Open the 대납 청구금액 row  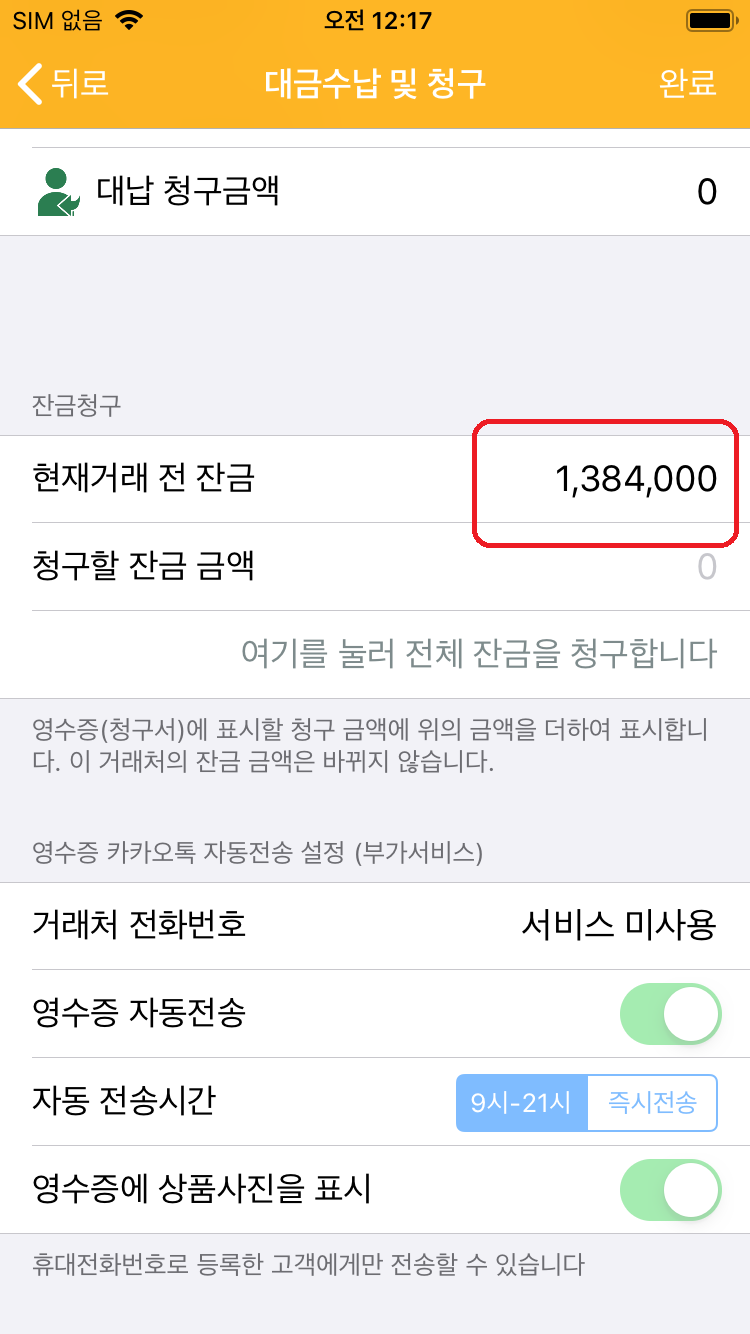(375, 191)
